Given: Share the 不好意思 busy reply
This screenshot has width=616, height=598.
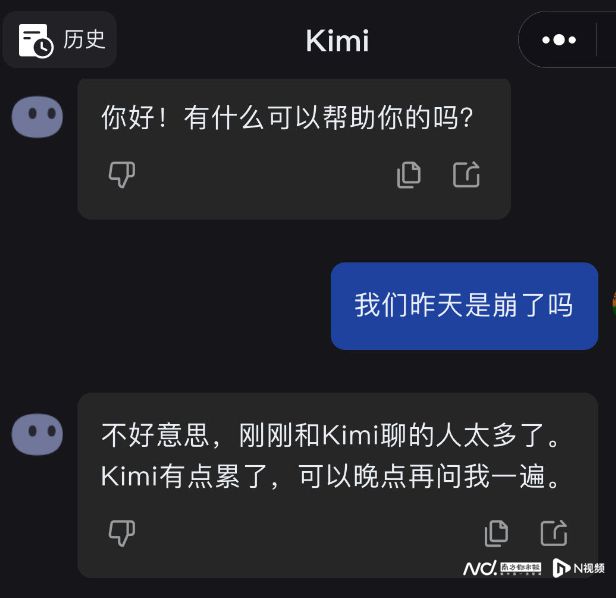Looking at the screenshot, I should (x=554, y=533).
